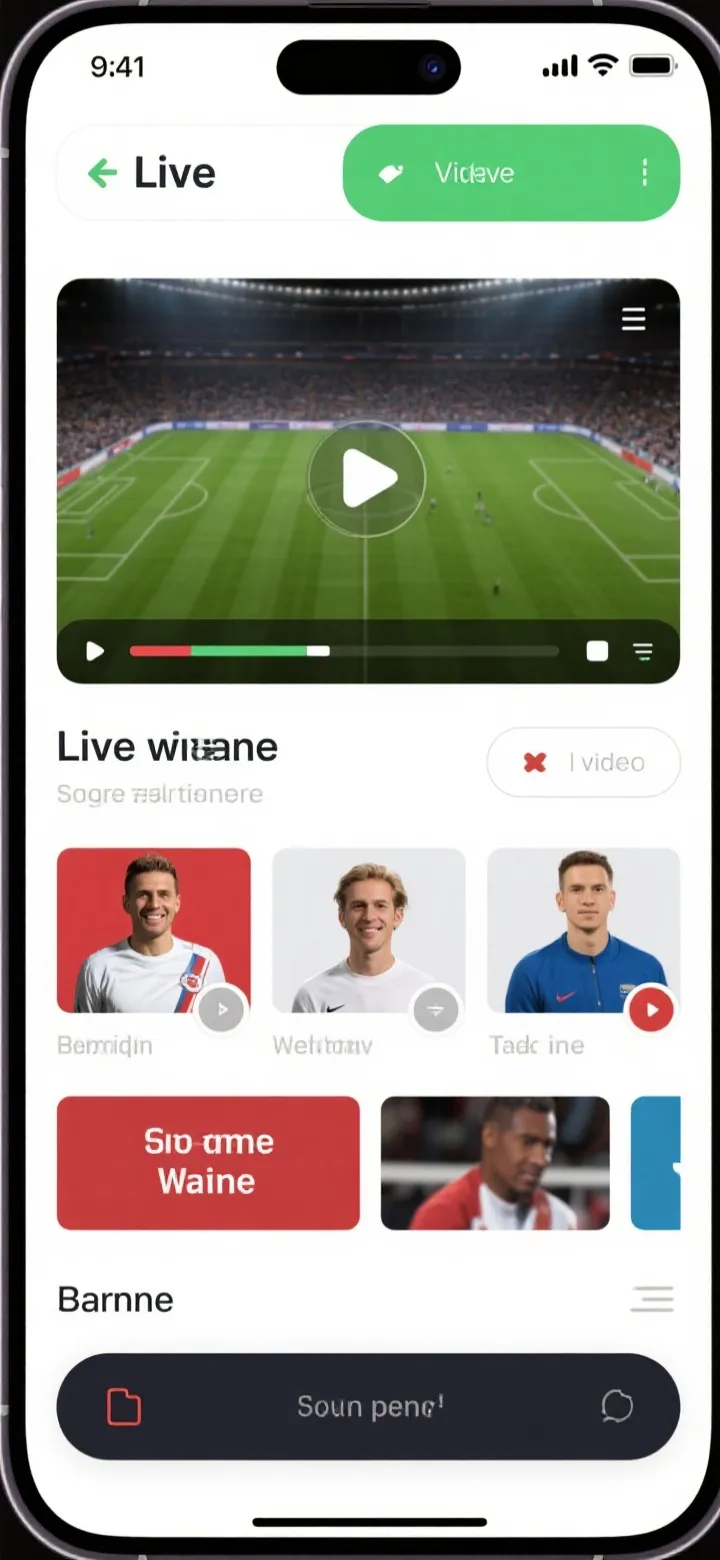The height and width of the screenshot is (1560, 720).
Task: Open the three-dot overflow menu
Action: [644, 173]
